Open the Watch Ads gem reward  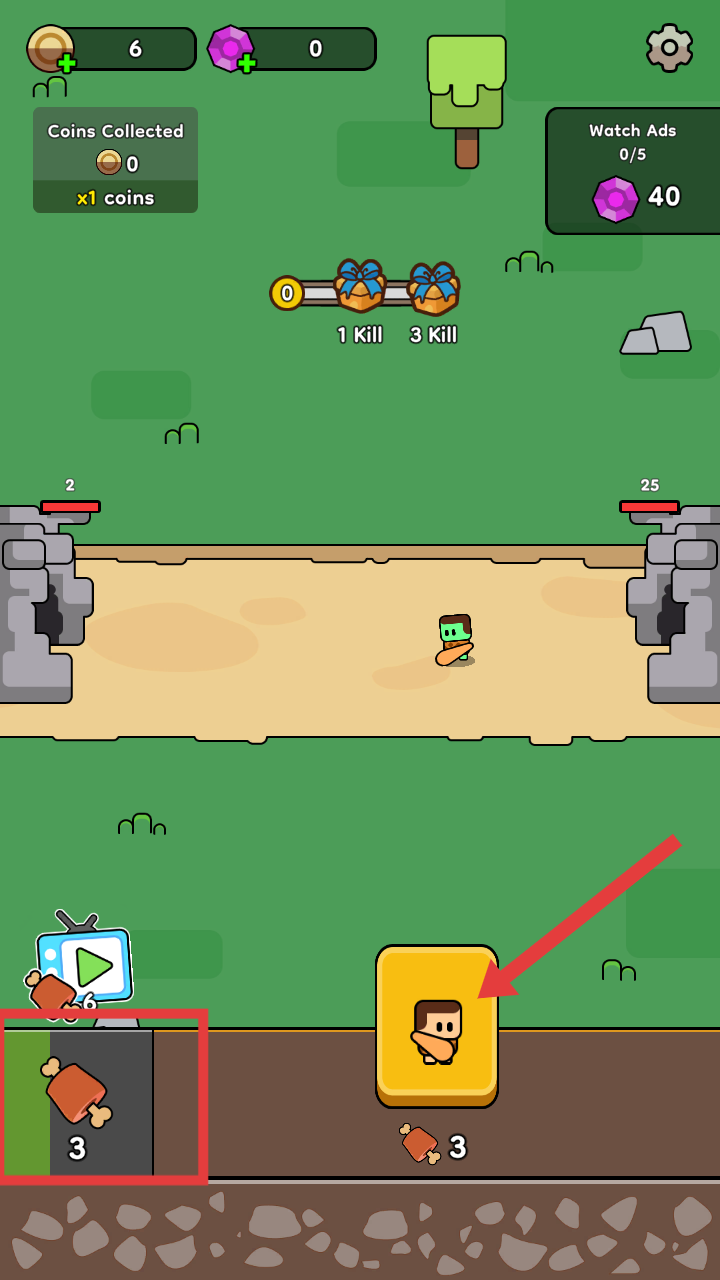(634, 171)
